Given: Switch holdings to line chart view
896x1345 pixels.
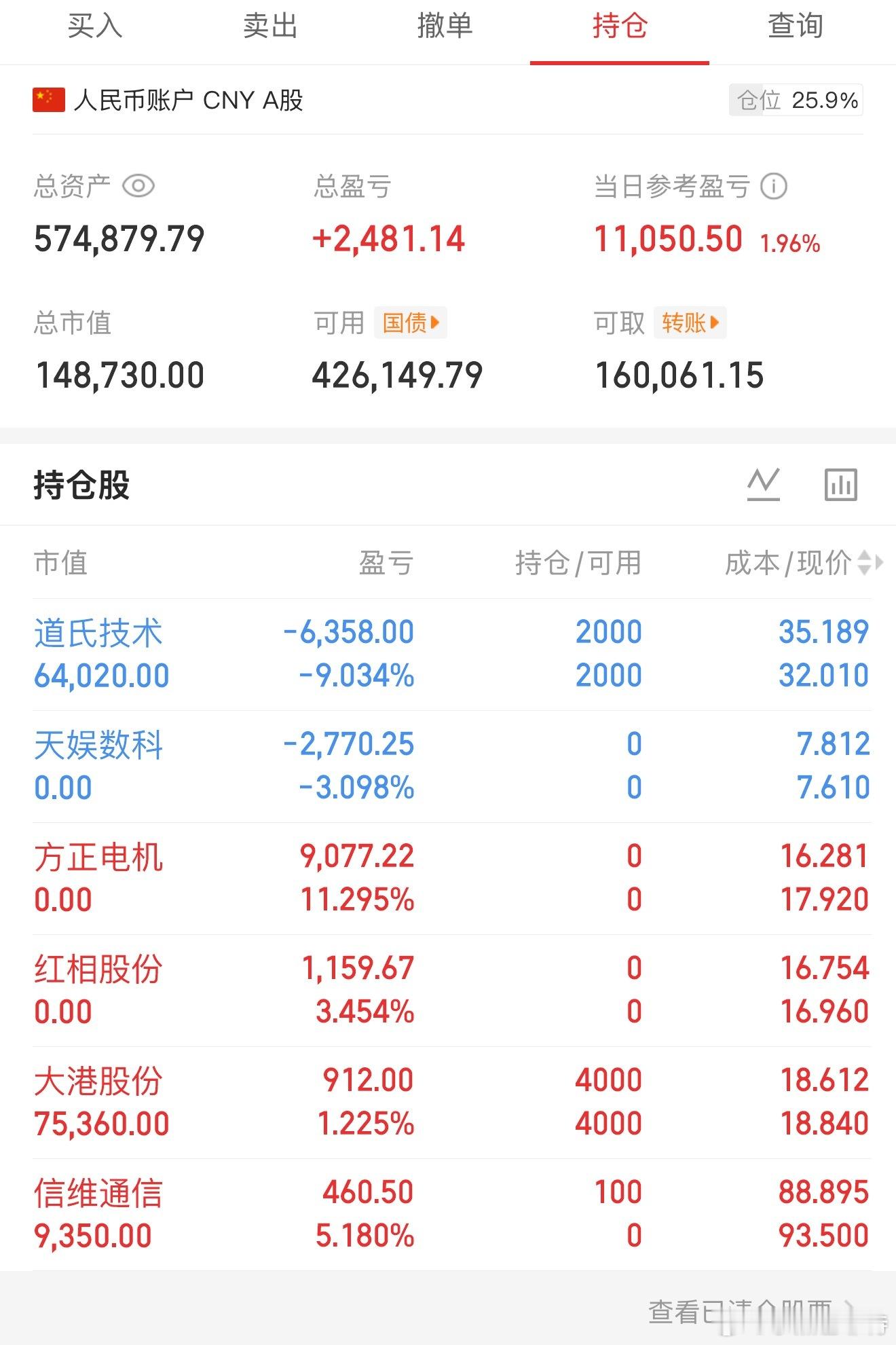Looking at the screenshot, I should click(763, 485).
